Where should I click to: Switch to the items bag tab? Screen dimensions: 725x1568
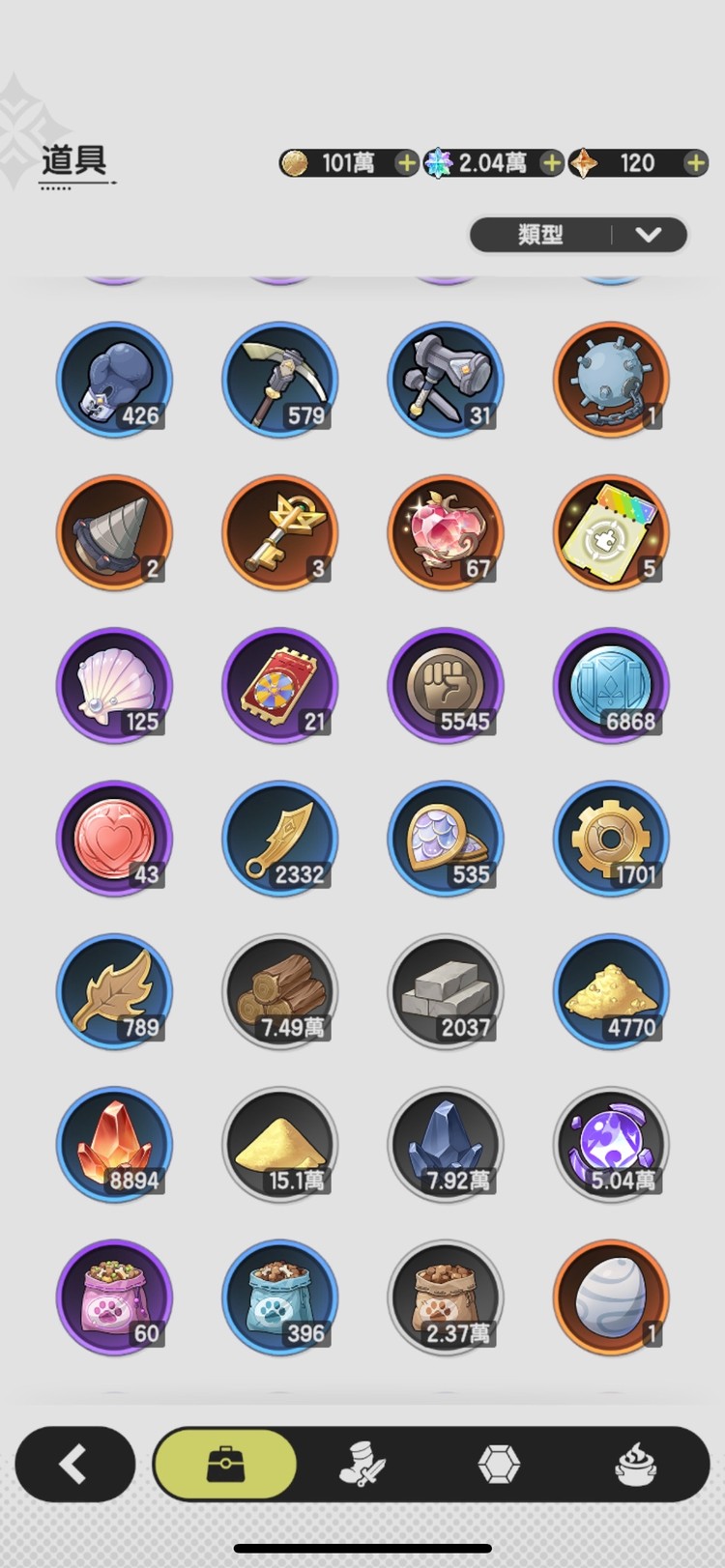coord(225,1465)
